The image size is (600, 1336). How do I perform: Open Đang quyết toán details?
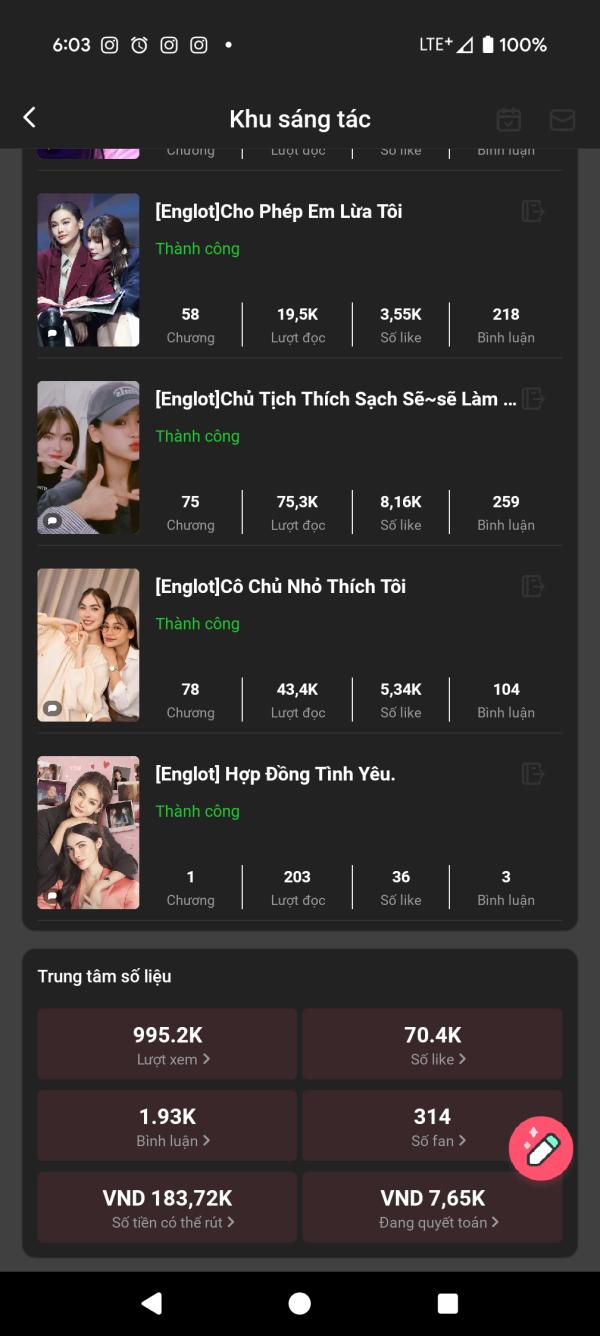point(432,1208)
